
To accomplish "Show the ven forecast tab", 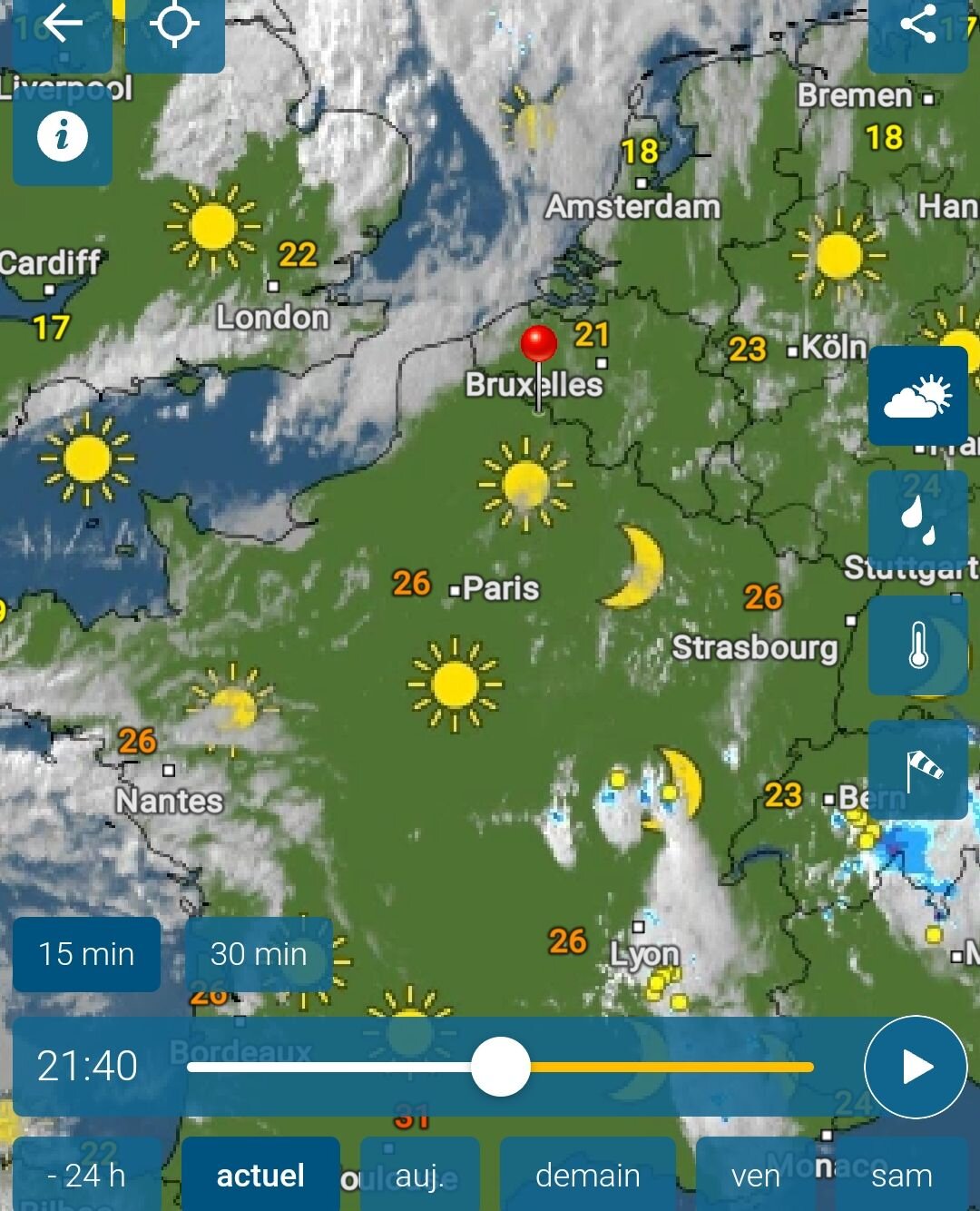I will (755, 1176).
